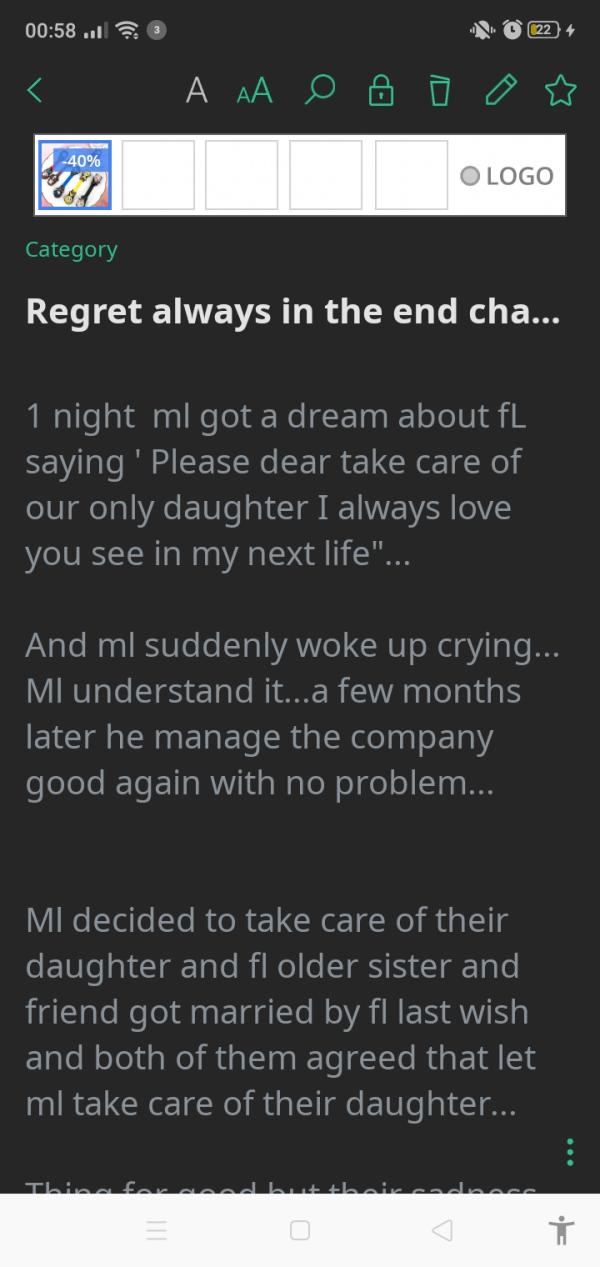Viewport: 600px width, 1267px height.
Task: Search within this note
Action: [x=319, y=91]
